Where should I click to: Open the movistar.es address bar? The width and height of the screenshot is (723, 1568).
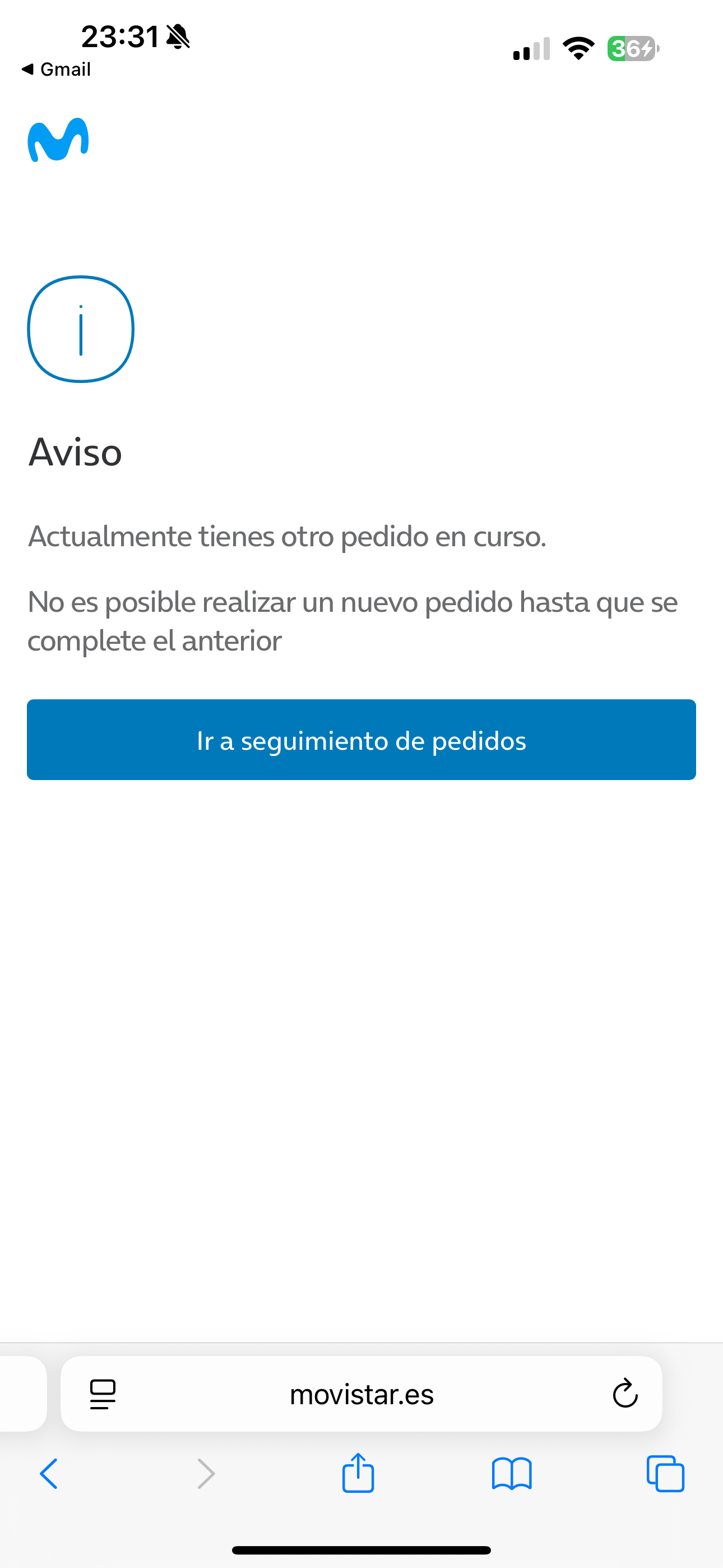361,1394
